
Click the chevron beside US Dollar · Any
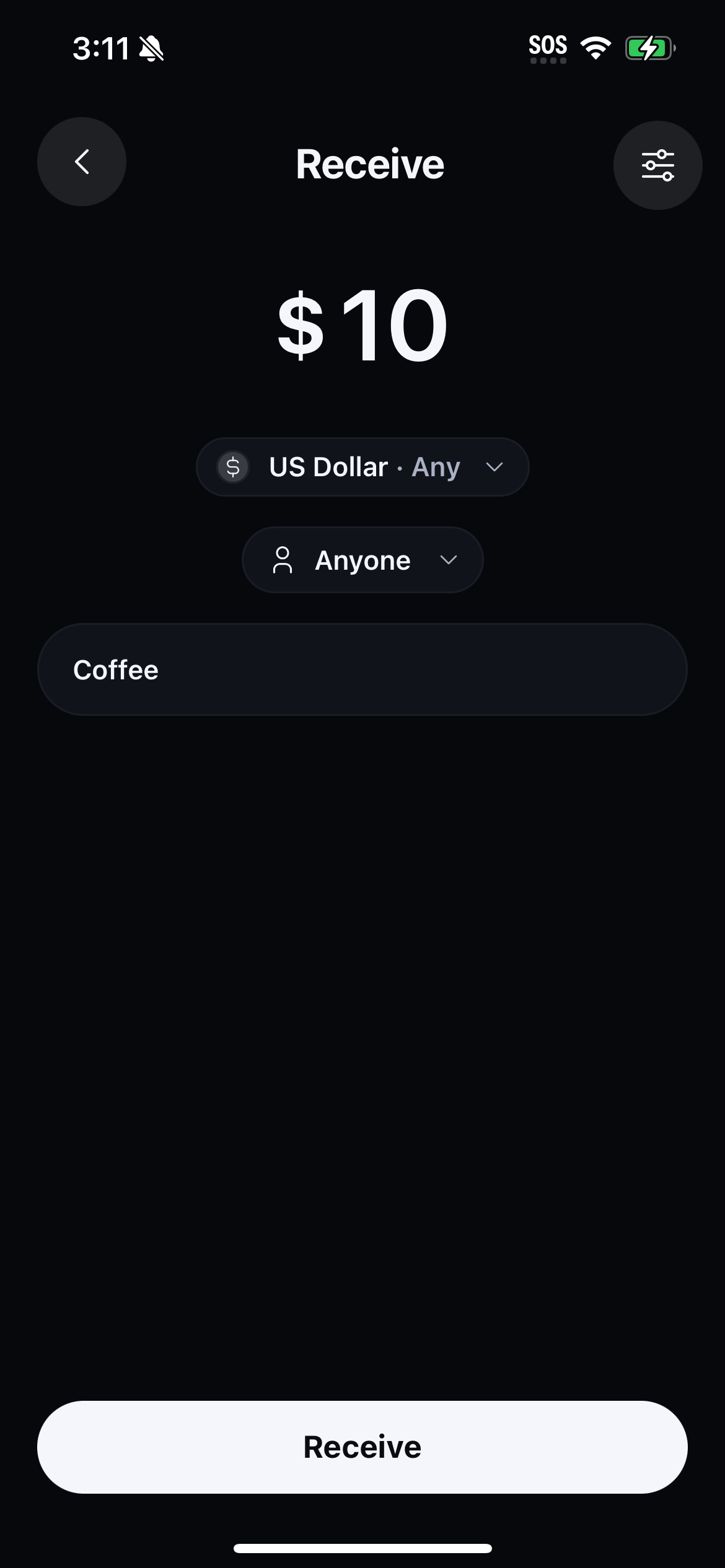(x=494, y=468)
